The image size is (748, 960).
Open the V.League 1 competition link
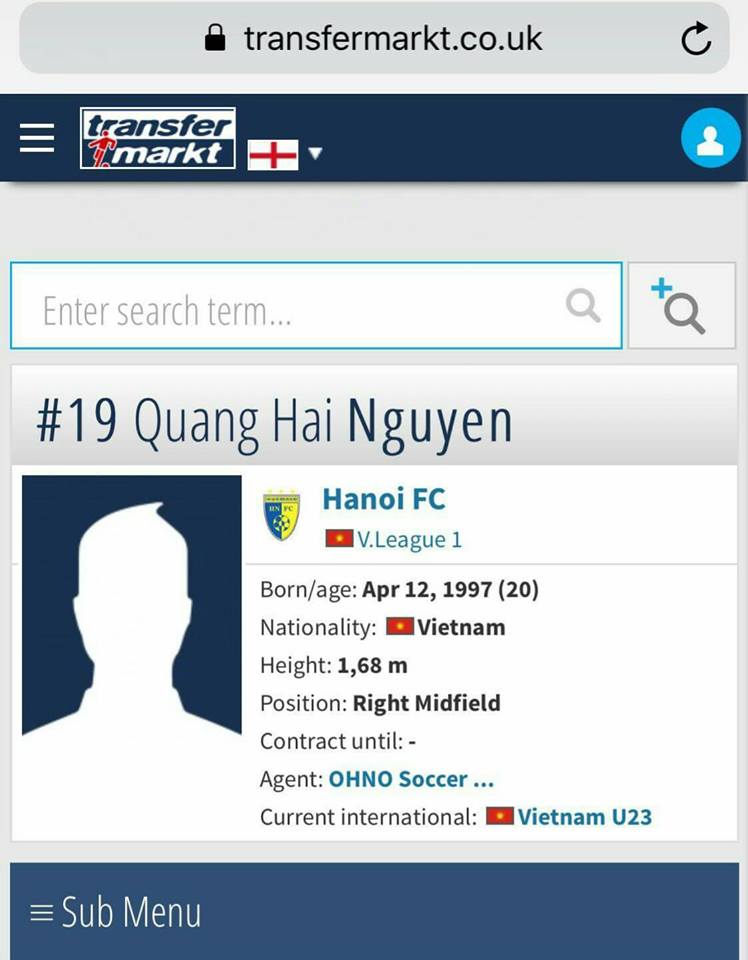(408, 540)
